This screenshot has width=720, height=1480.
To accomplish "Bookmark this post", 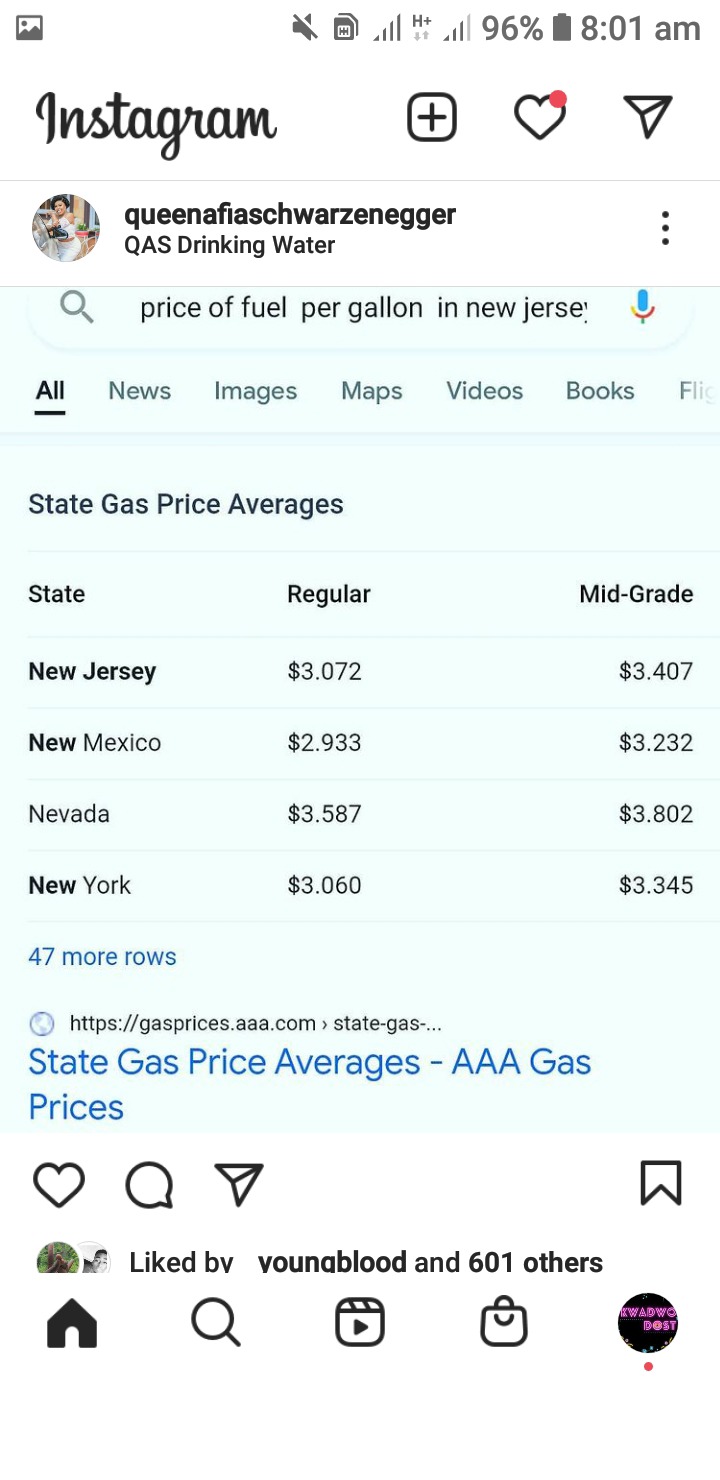I will pos(661,1183).
